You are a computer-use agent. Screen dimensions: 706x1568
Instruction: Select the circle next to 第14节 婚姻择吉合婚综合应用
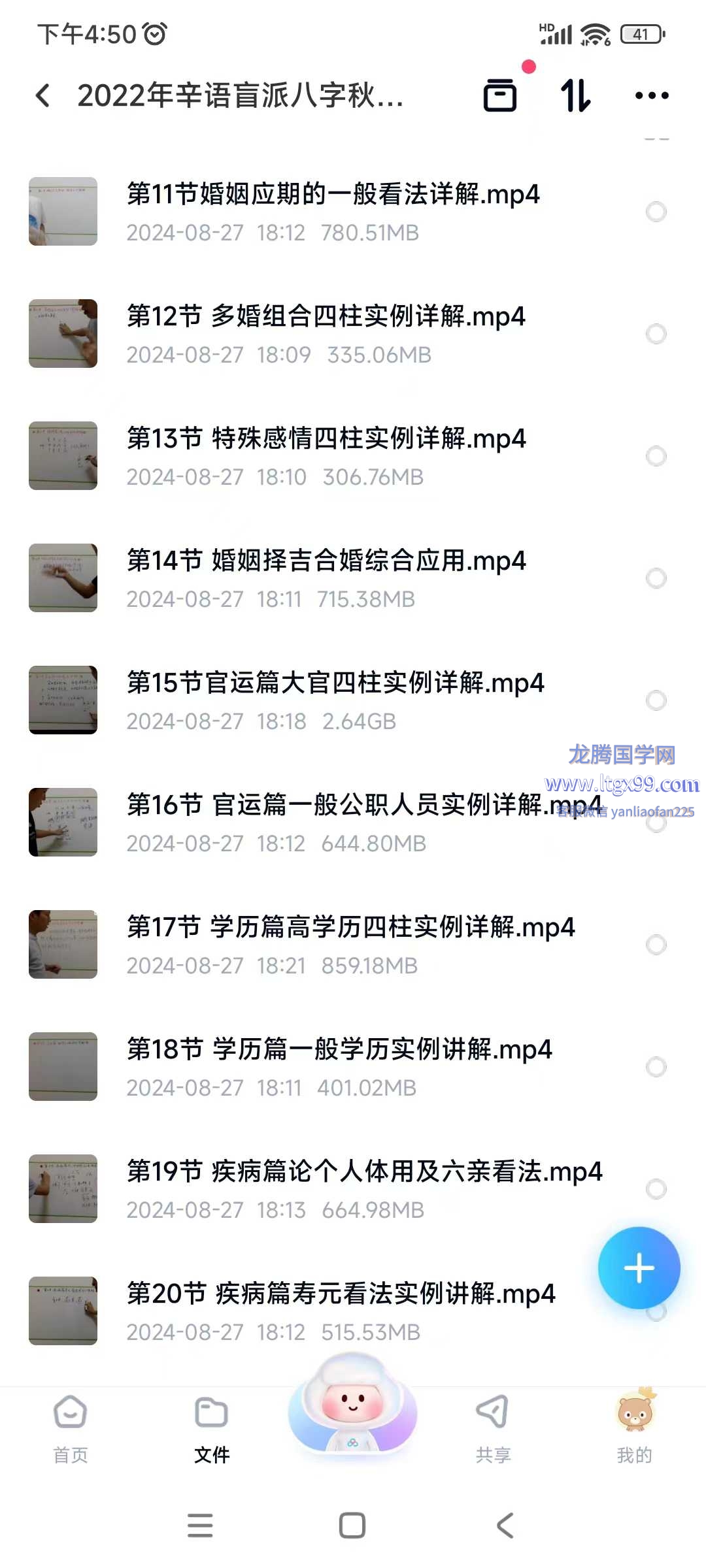pos(656,578)
